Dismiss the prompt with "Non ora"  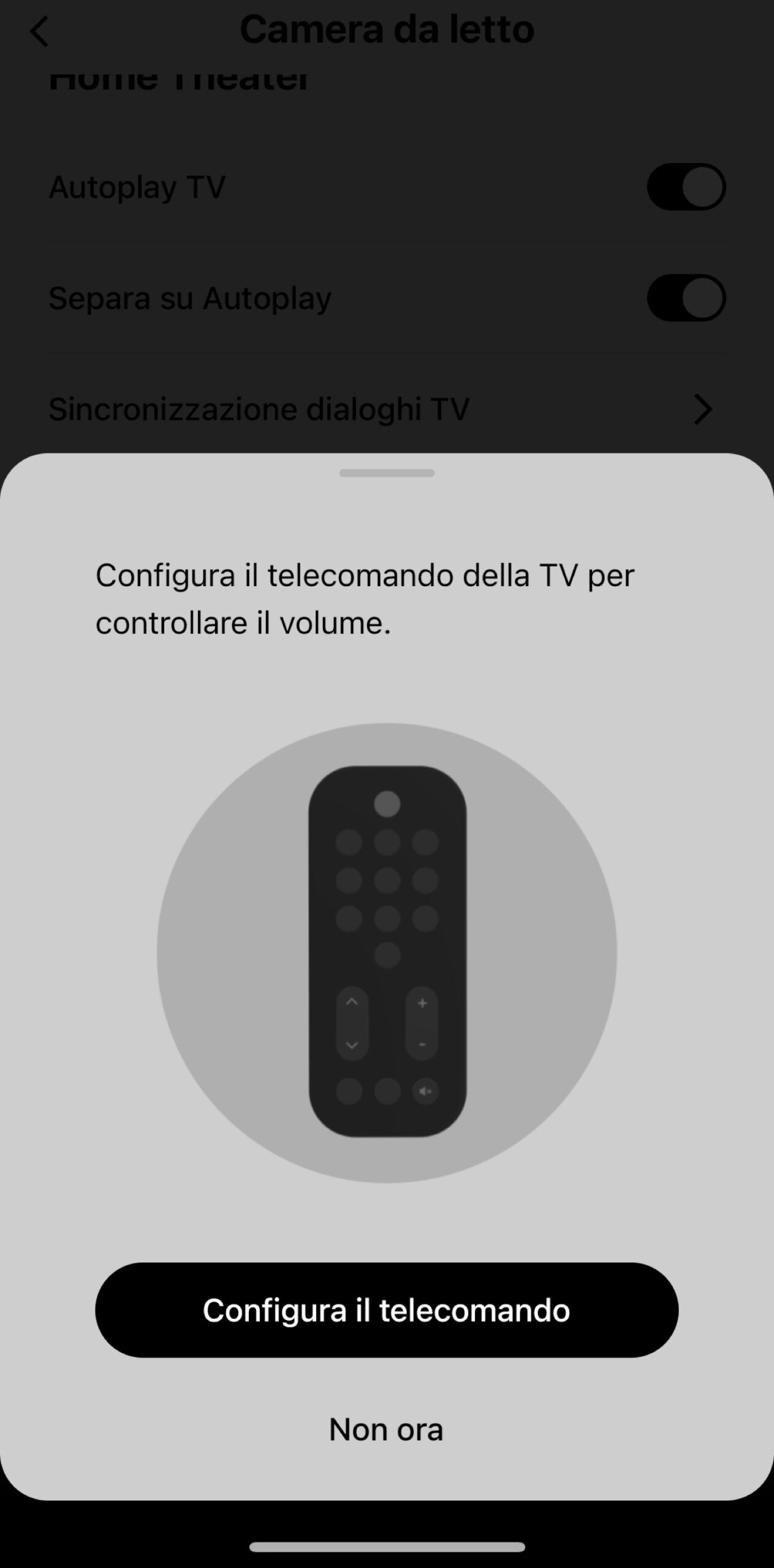pyautogui.click(x=386, y=1430)
